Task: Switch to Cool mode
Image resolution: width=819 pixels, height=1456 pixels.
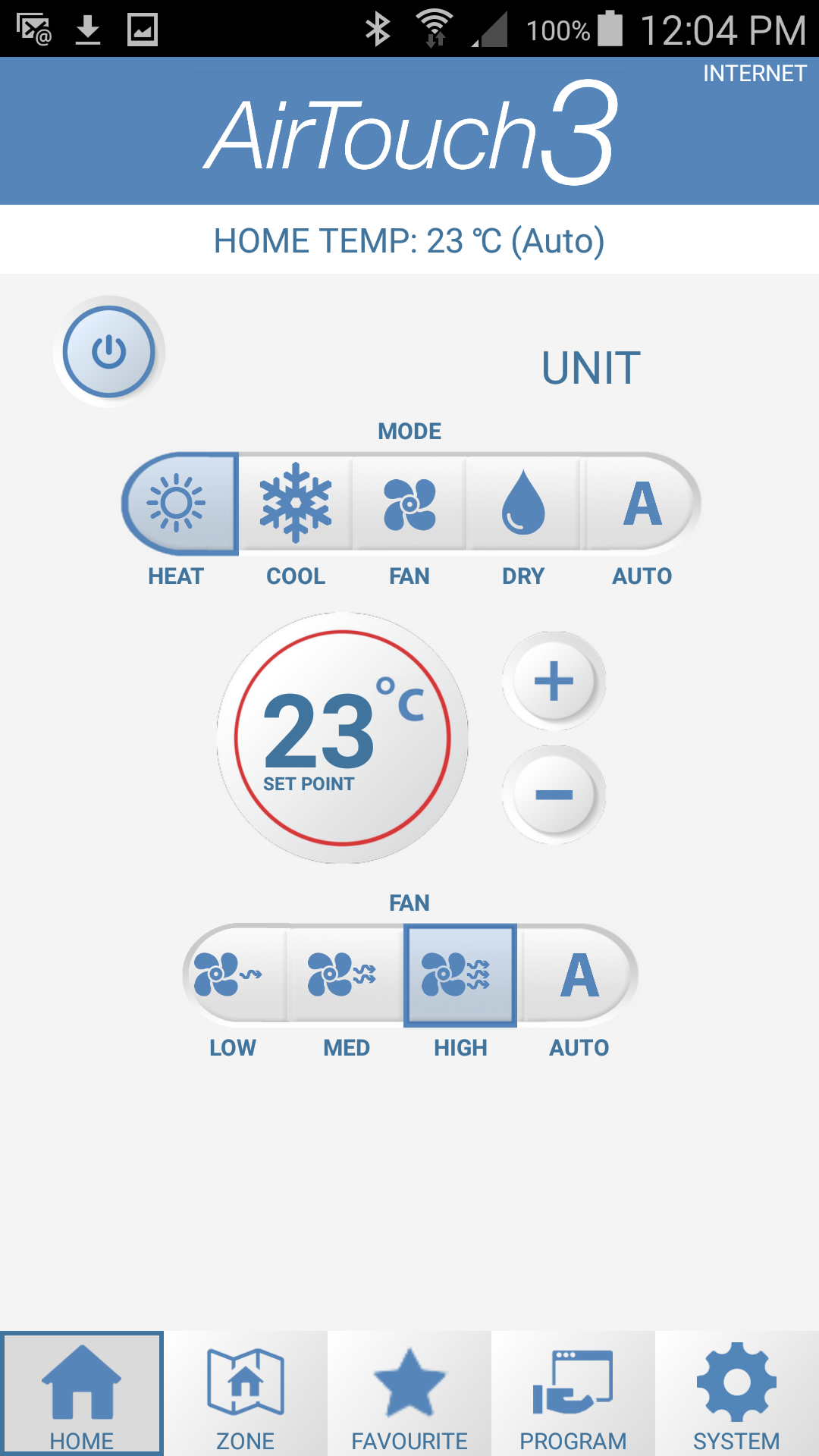Action: click(x=296, y=504)
